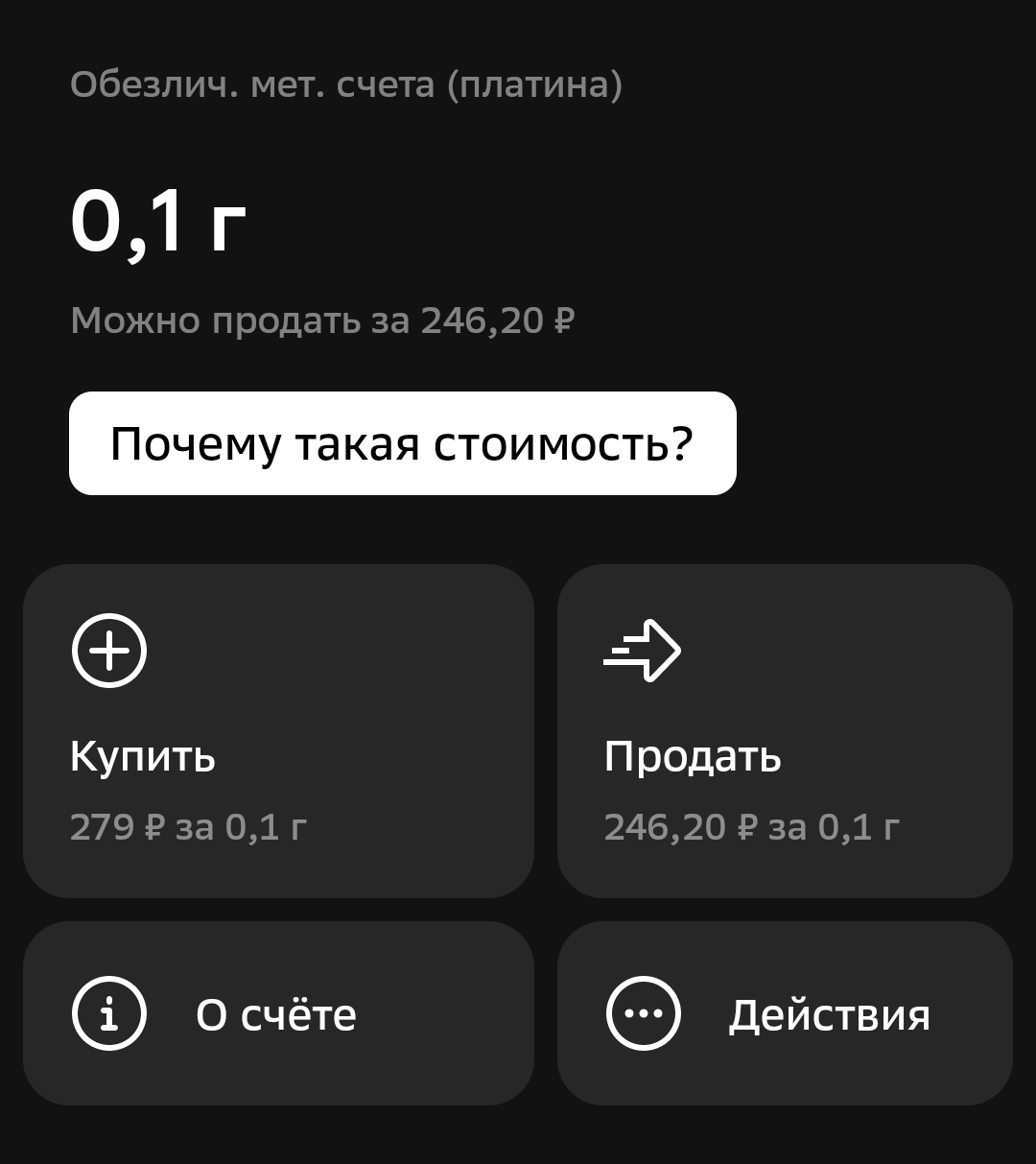Screen dimensions: 1036x1164
Task: Tap the "Почему такая стоимость?" button
Action: tap(402, 443)
